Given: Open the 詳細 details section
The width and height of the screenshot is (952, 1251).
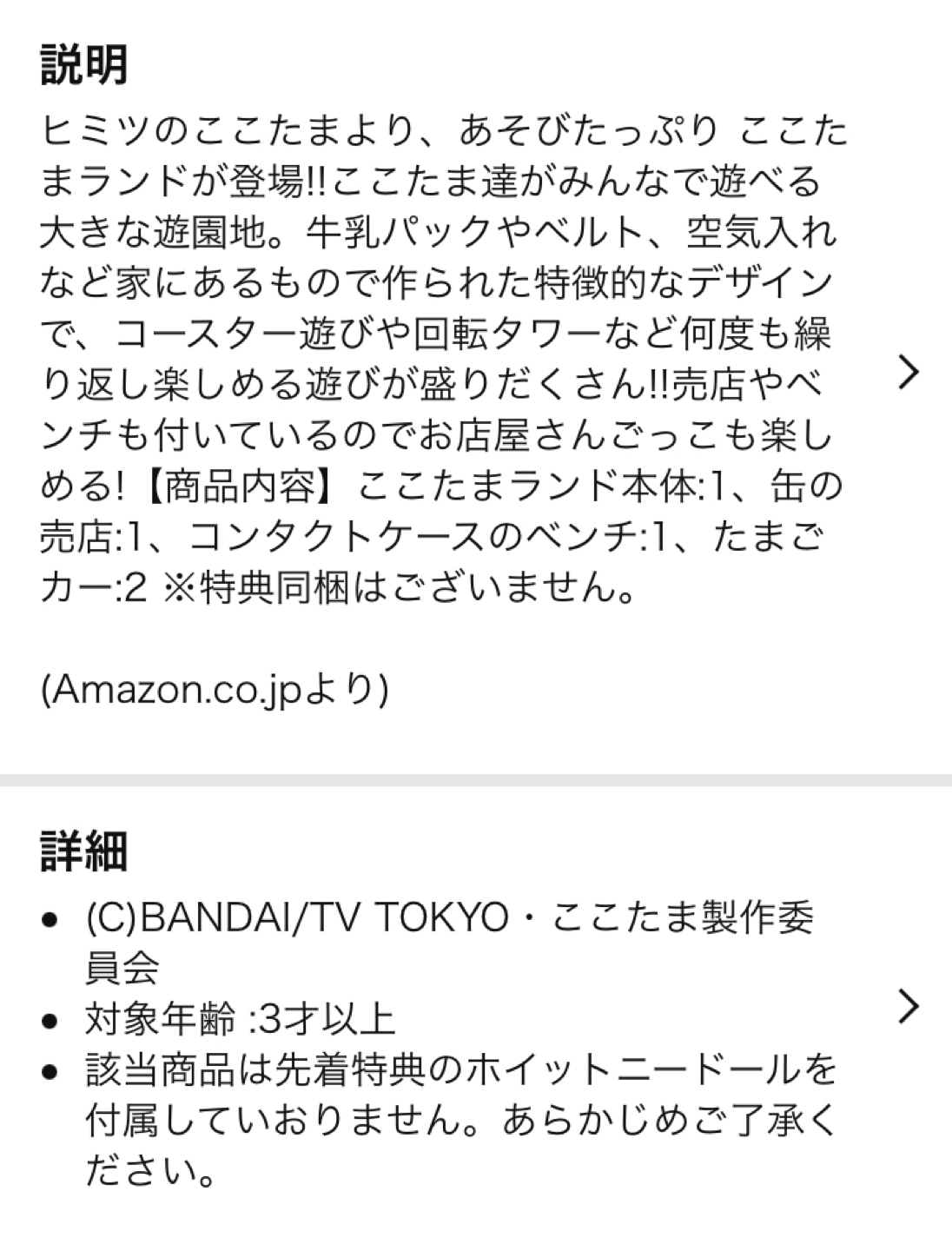Looking at the screenshot, I should point(907,1006).
